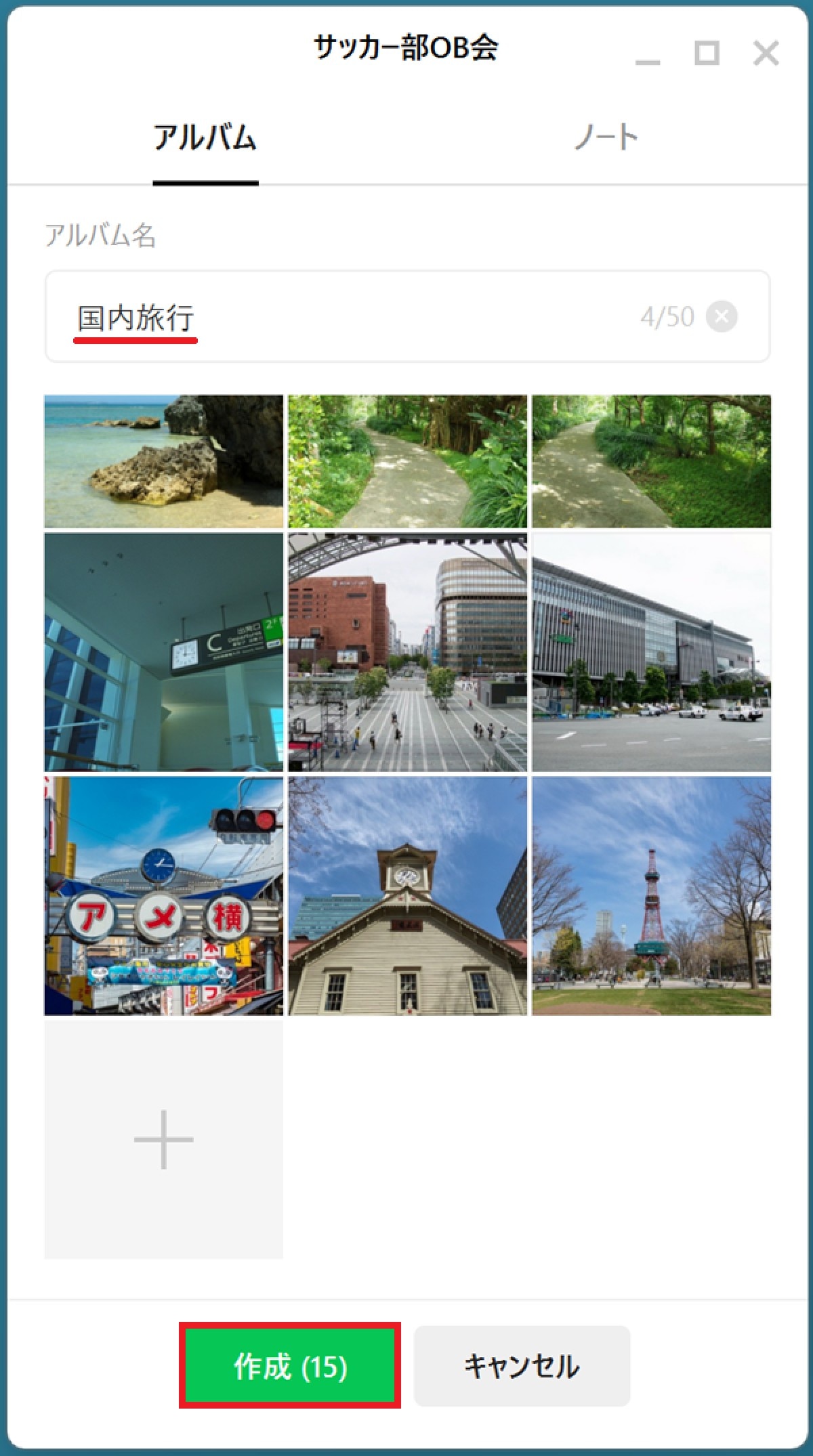Viewport: 813px width, 1456px height.
Task: Close the window with the X
Action: [766, 53]
